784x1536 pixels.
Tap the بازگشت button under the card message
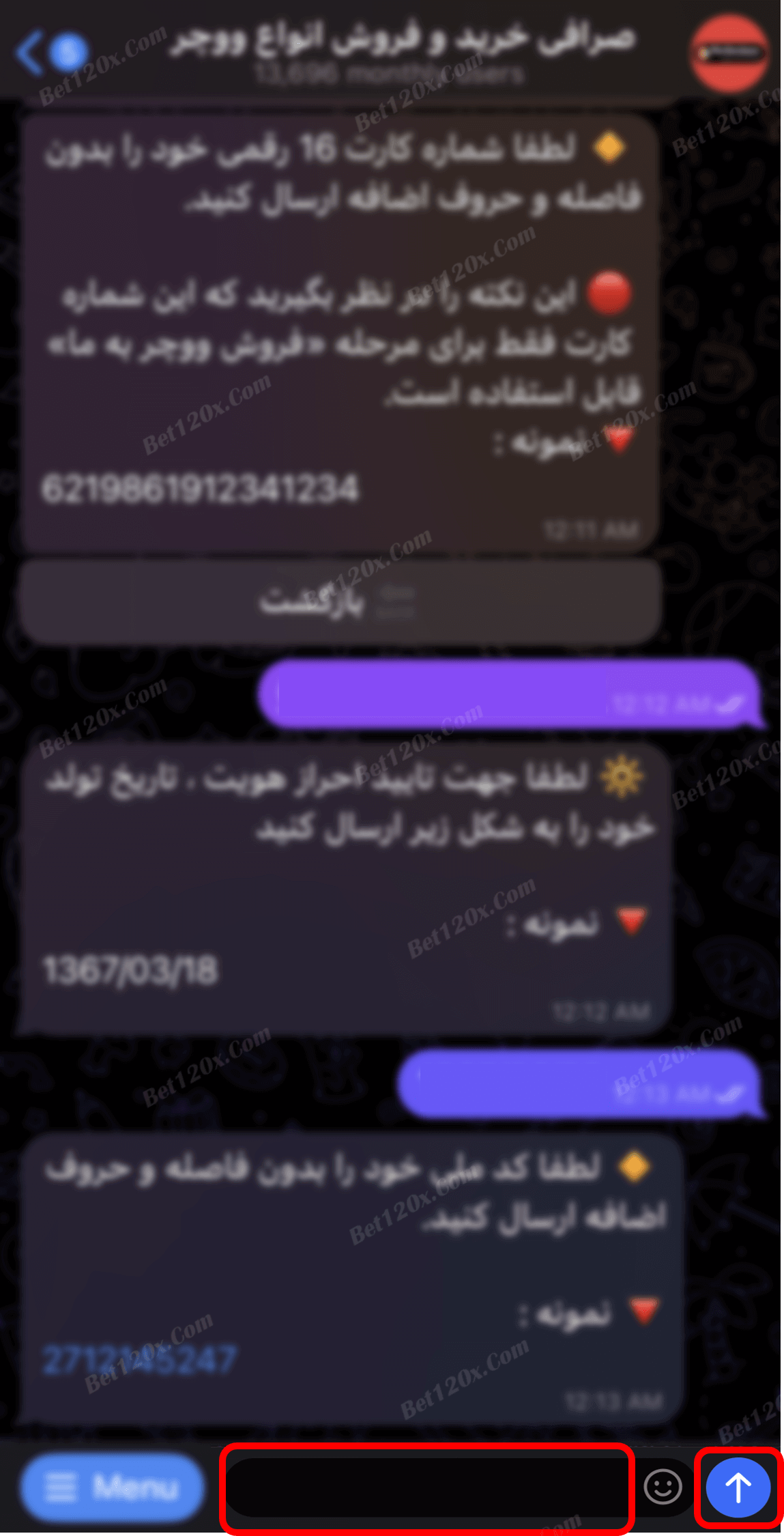(x=340, y=601)
